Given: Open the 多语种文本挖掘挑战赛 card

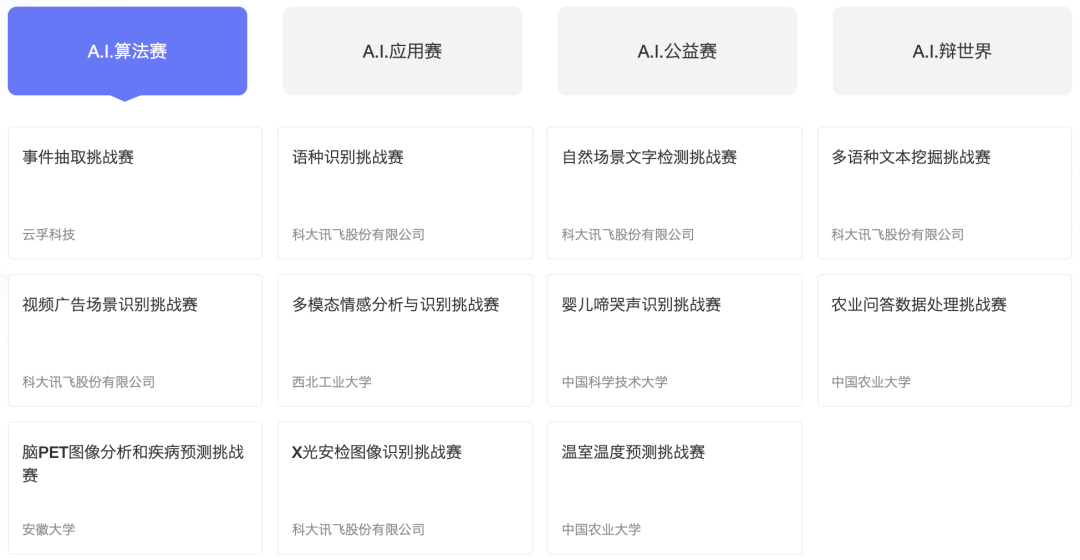Looking at the screenshot, I should click(x=944, y=193).
